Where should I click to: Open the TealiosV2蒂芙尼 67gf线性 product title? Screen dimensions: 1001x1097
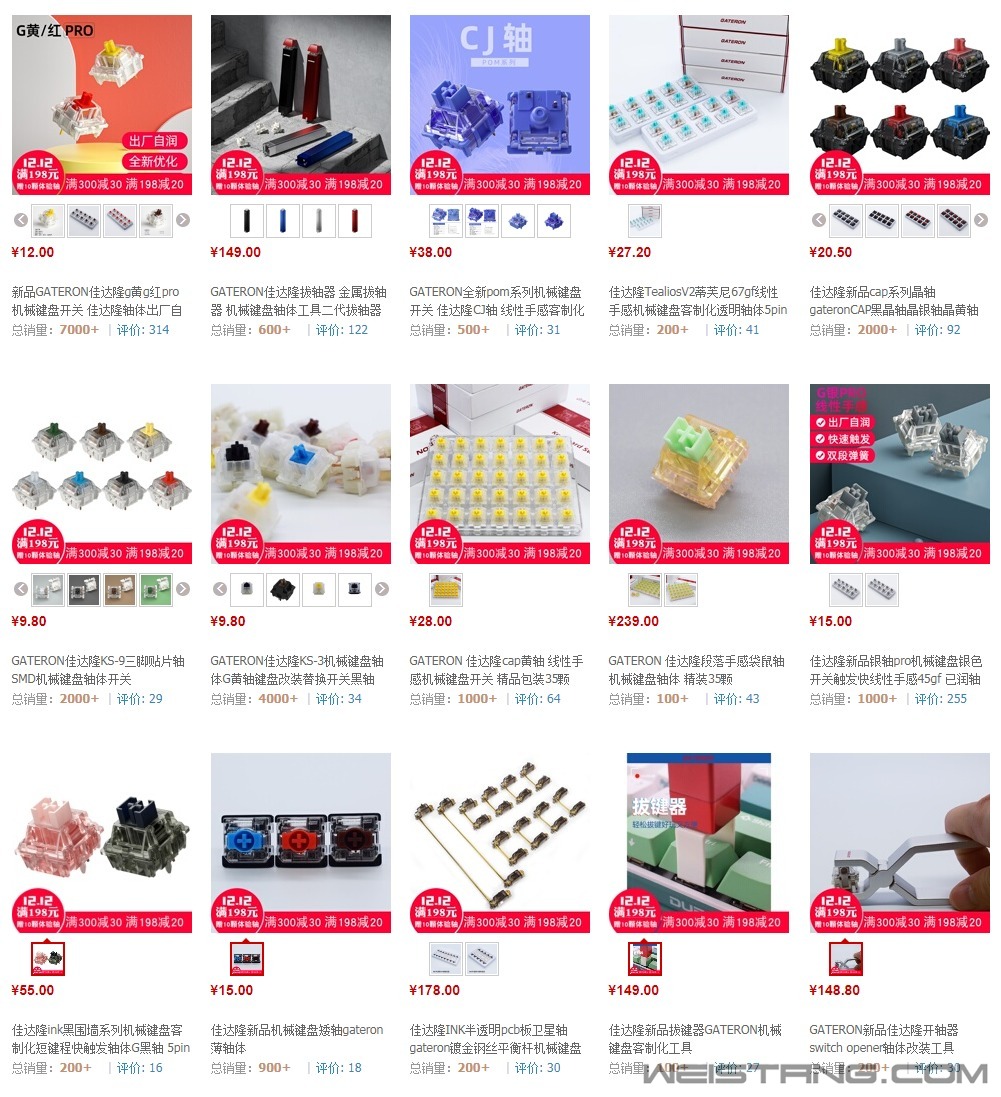click(696, 301)
